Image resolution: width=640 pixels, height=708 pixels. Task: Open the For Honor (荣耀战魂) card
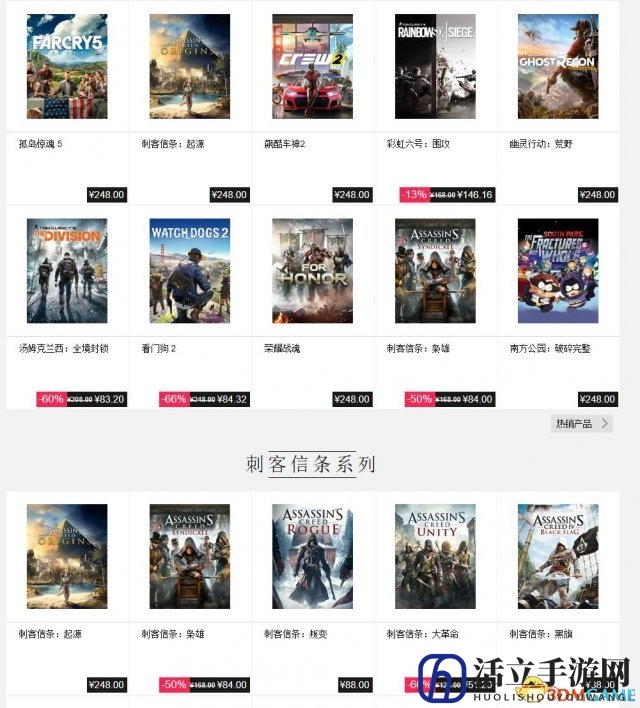pos(312,271)
